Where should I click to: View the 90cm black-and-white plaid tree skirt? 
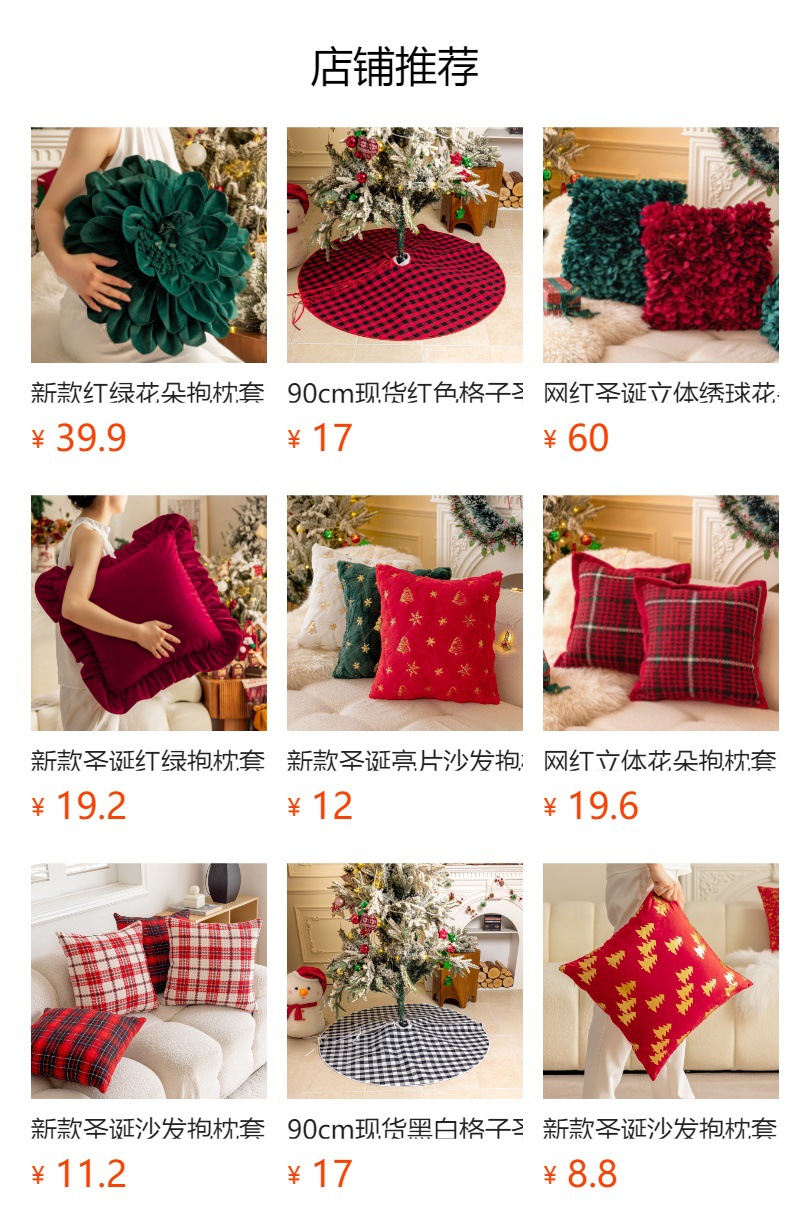[x=404, y=981]
